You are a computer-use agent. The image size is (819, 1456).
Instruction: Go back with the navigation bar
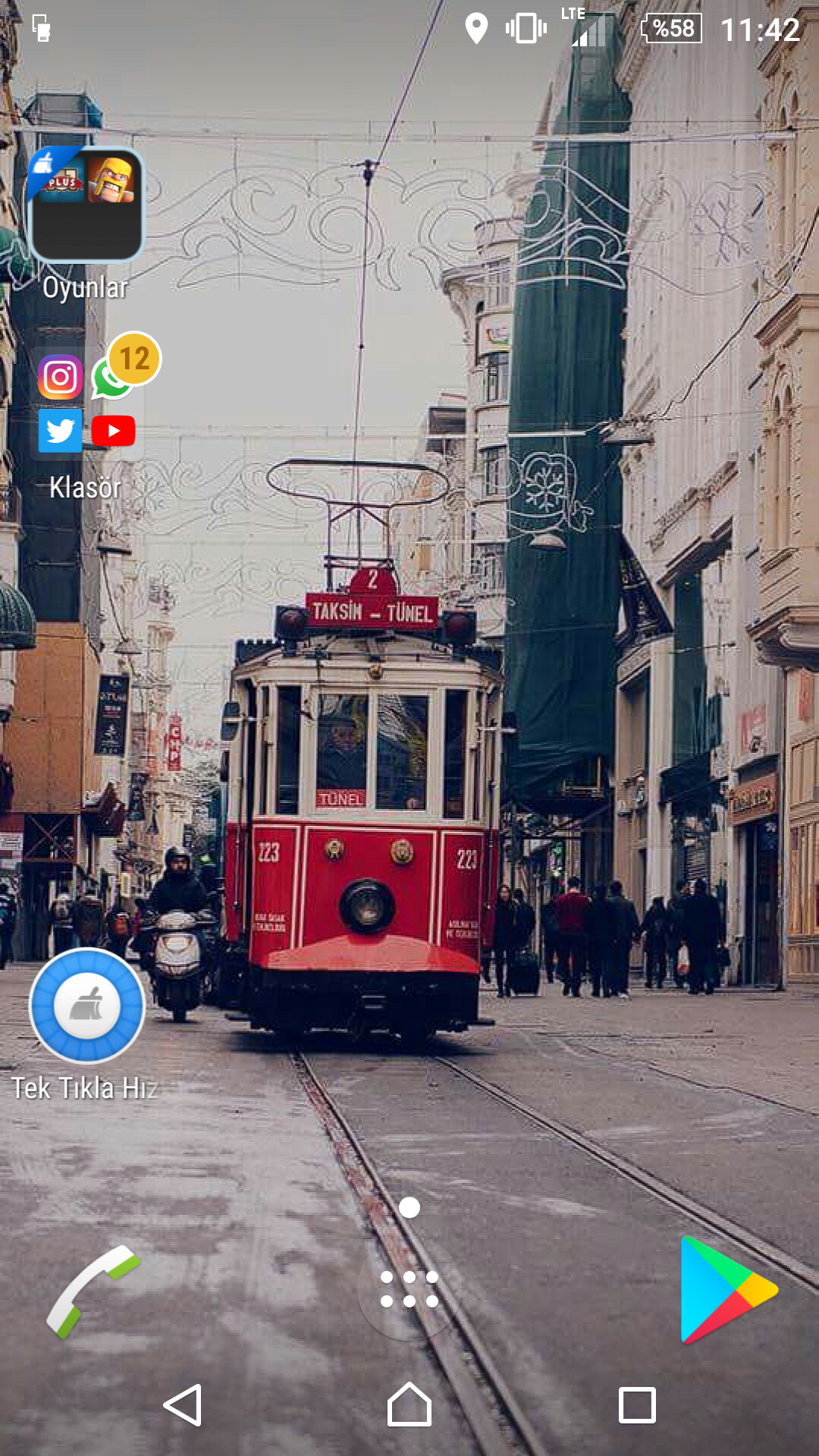click(183, 1405)
